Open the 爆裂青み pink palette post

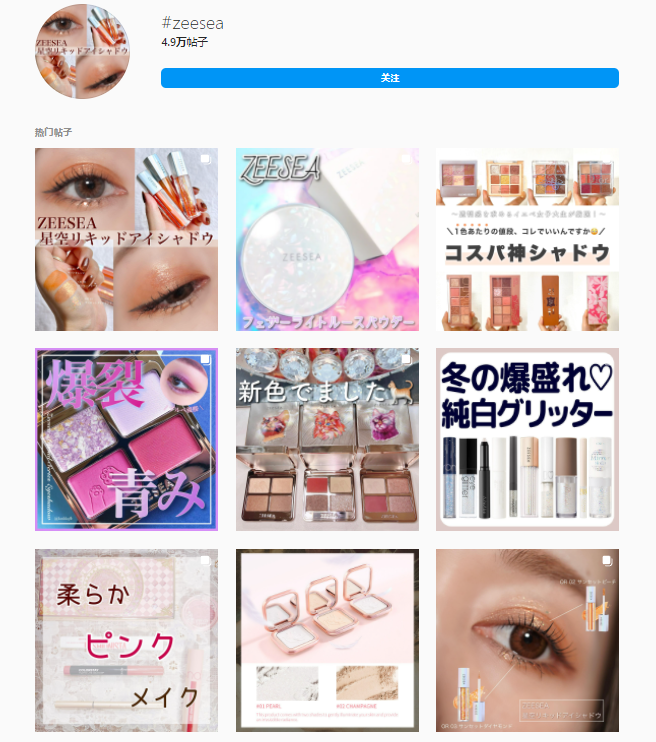126,439
